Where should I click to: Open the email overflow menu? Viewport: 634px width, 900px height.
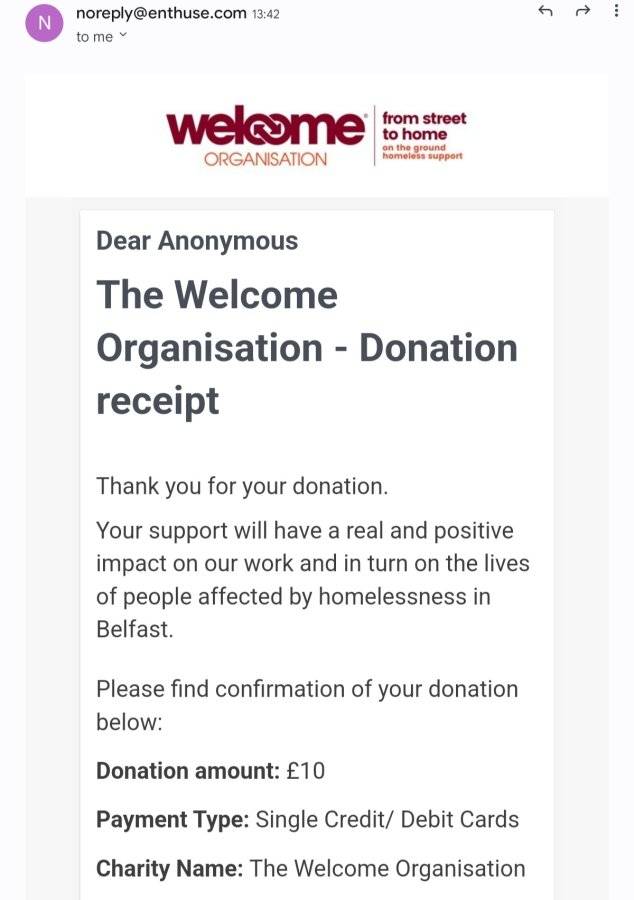pos(616,10)
